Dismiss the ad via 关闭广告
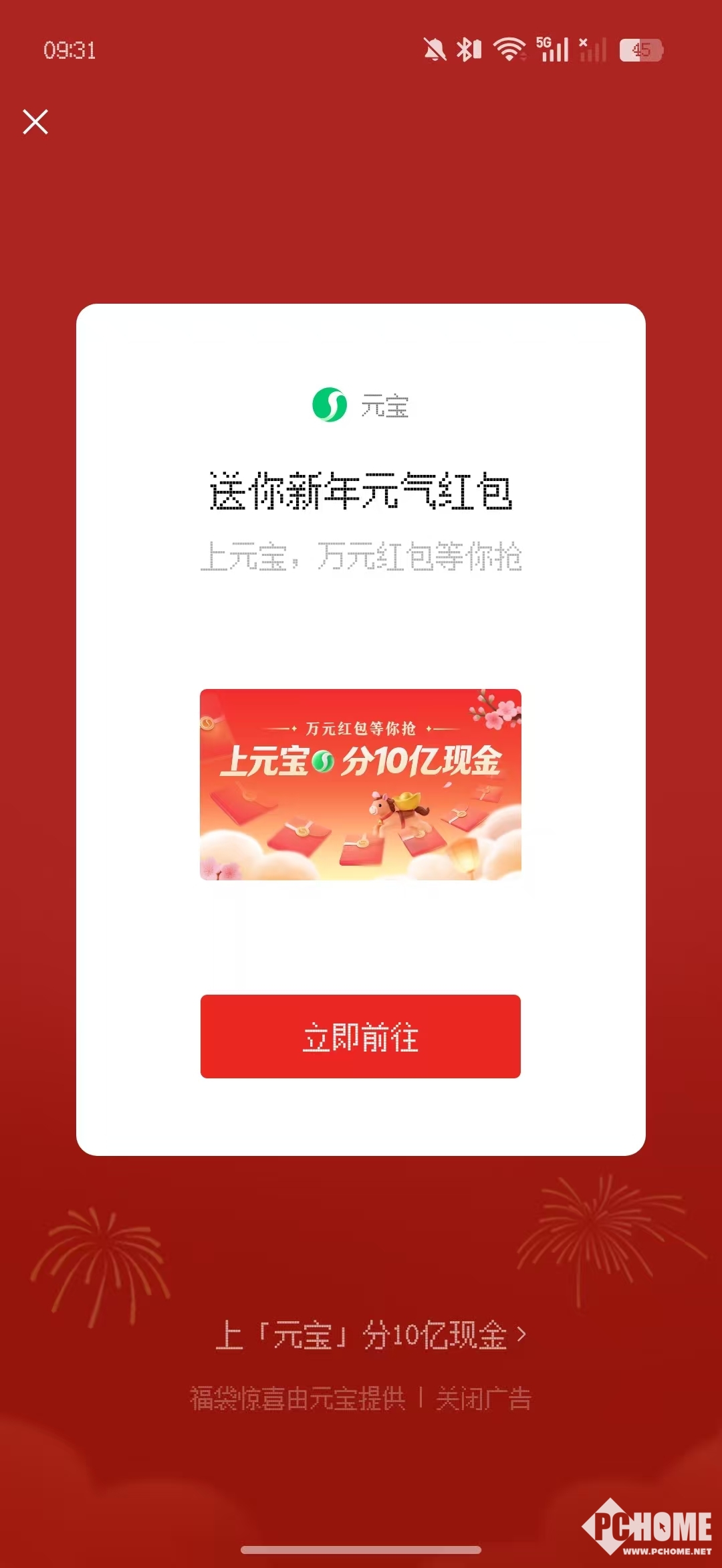This screenshot has width=722, height=1568. coord(483,1399)
